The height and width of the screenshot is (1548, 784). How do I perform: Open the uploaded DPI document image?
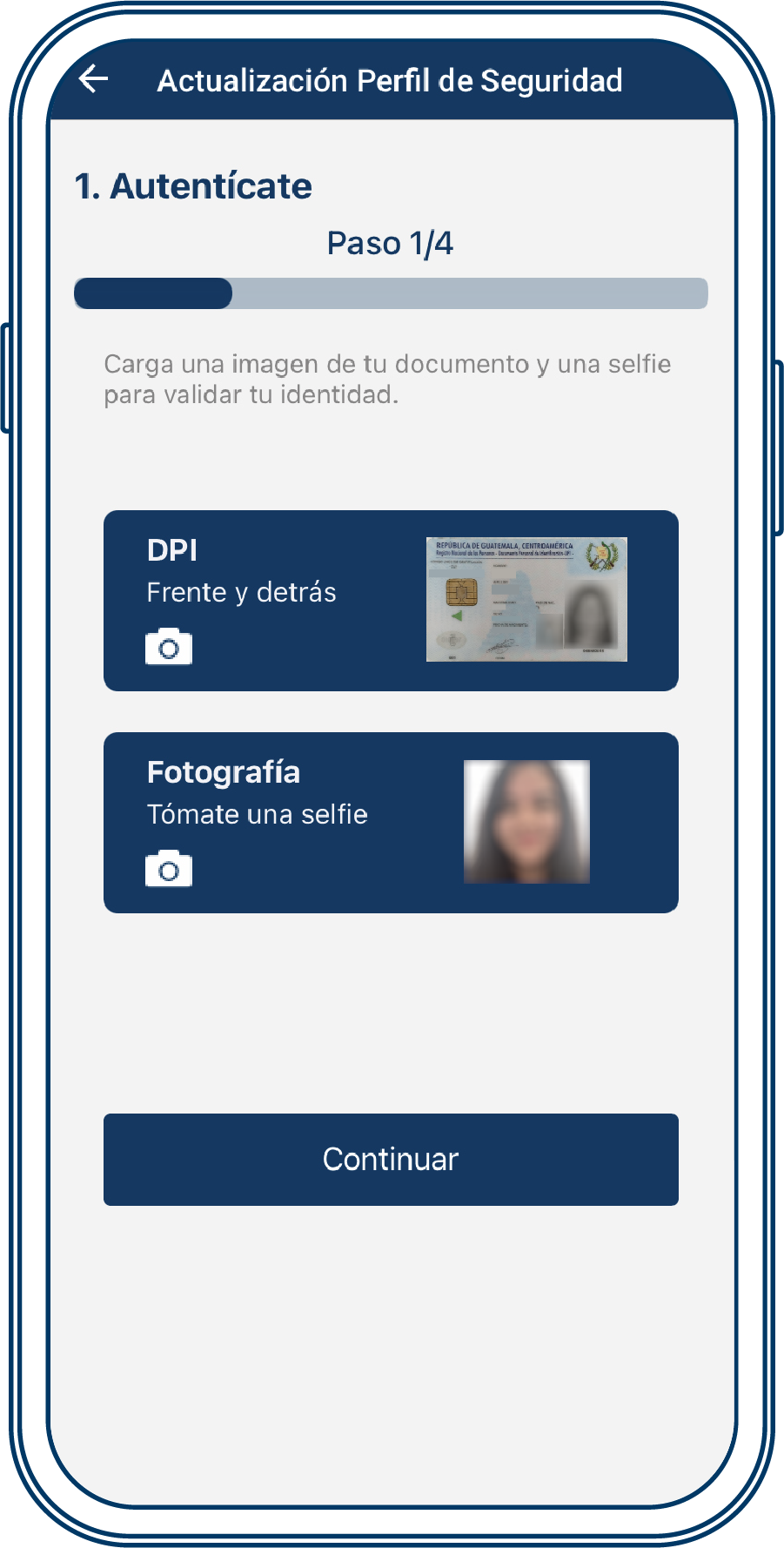point(526,599)
